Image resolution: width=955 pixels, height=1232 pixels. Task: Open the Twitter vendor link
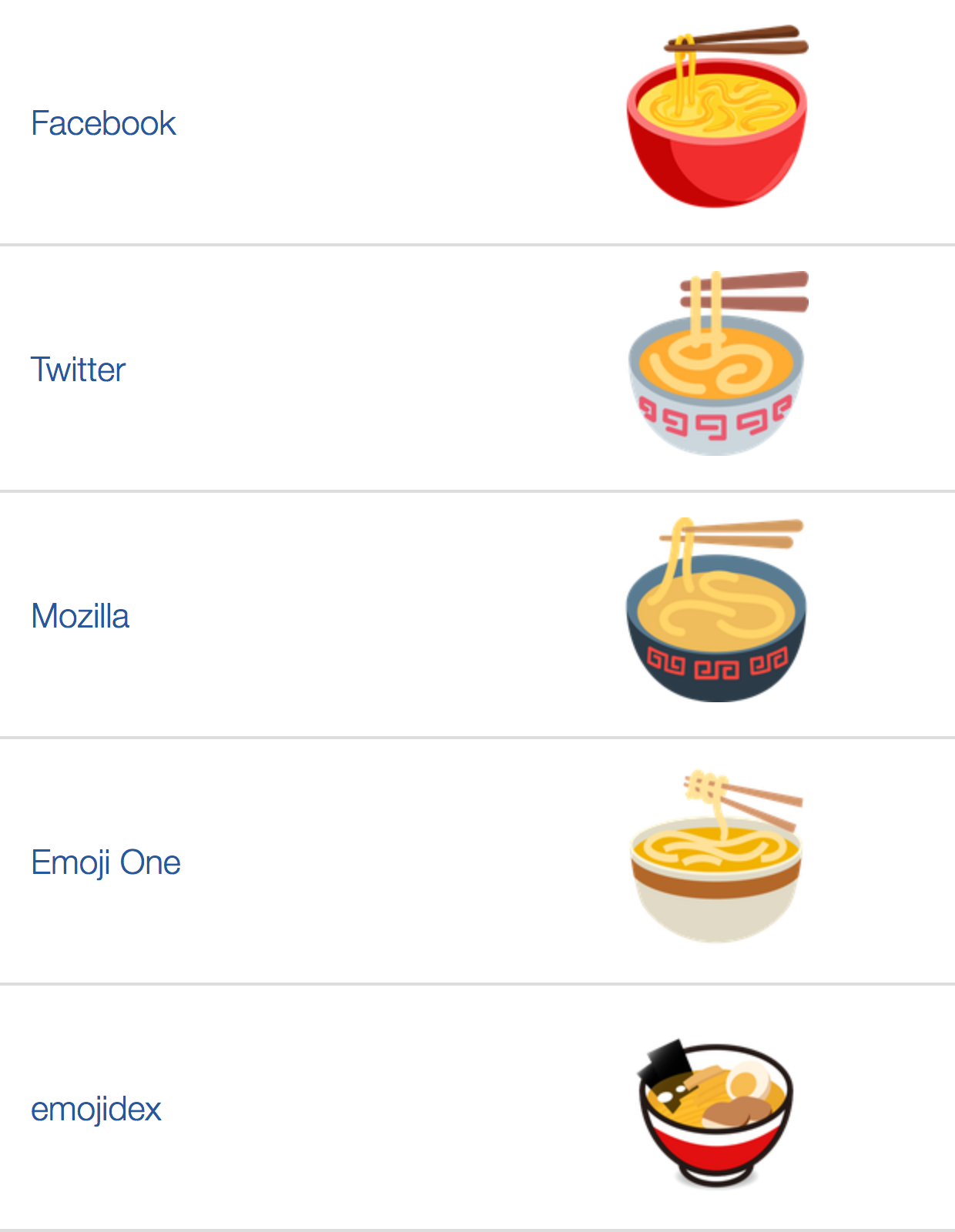(77, 370)
